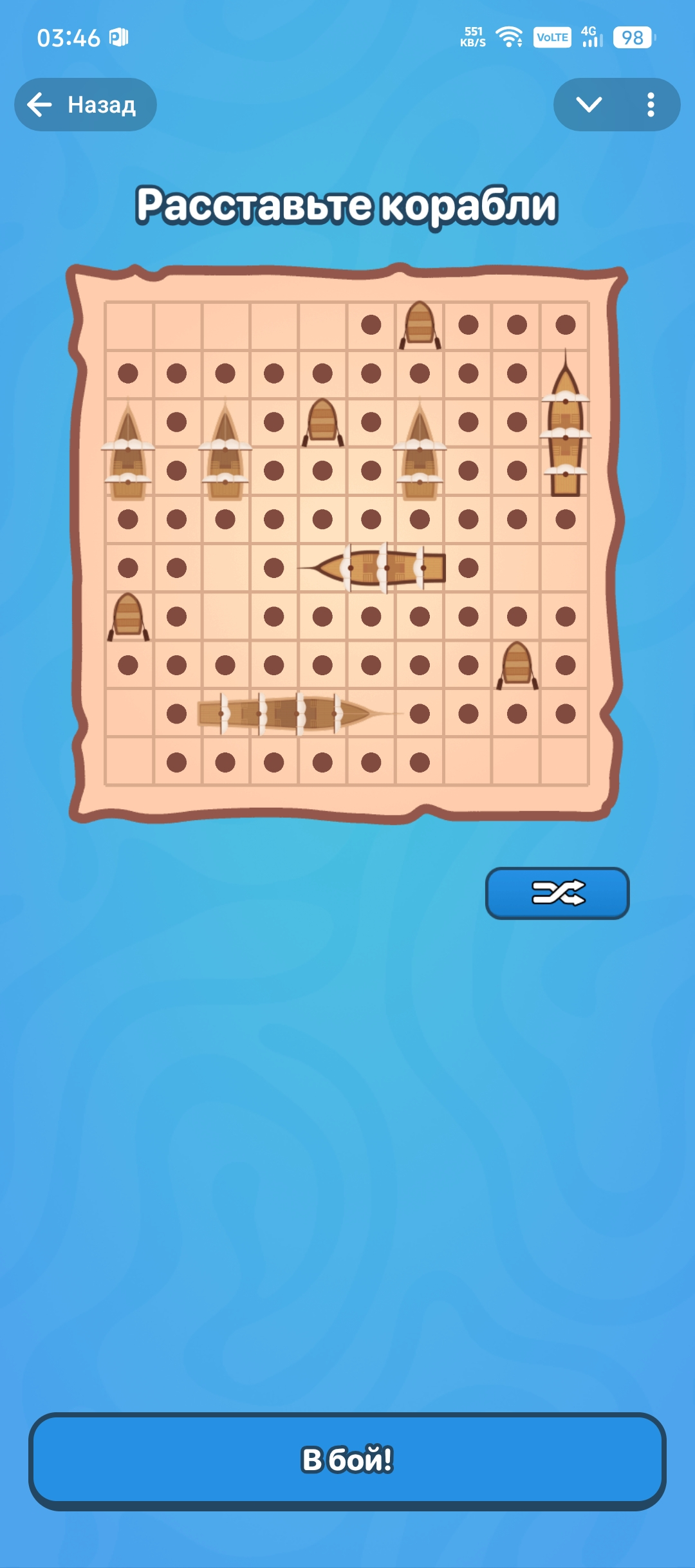This screenshot has height=1568, width=695.
Task: Shuffle ship placement randomly
Action: tap(557, 893)
